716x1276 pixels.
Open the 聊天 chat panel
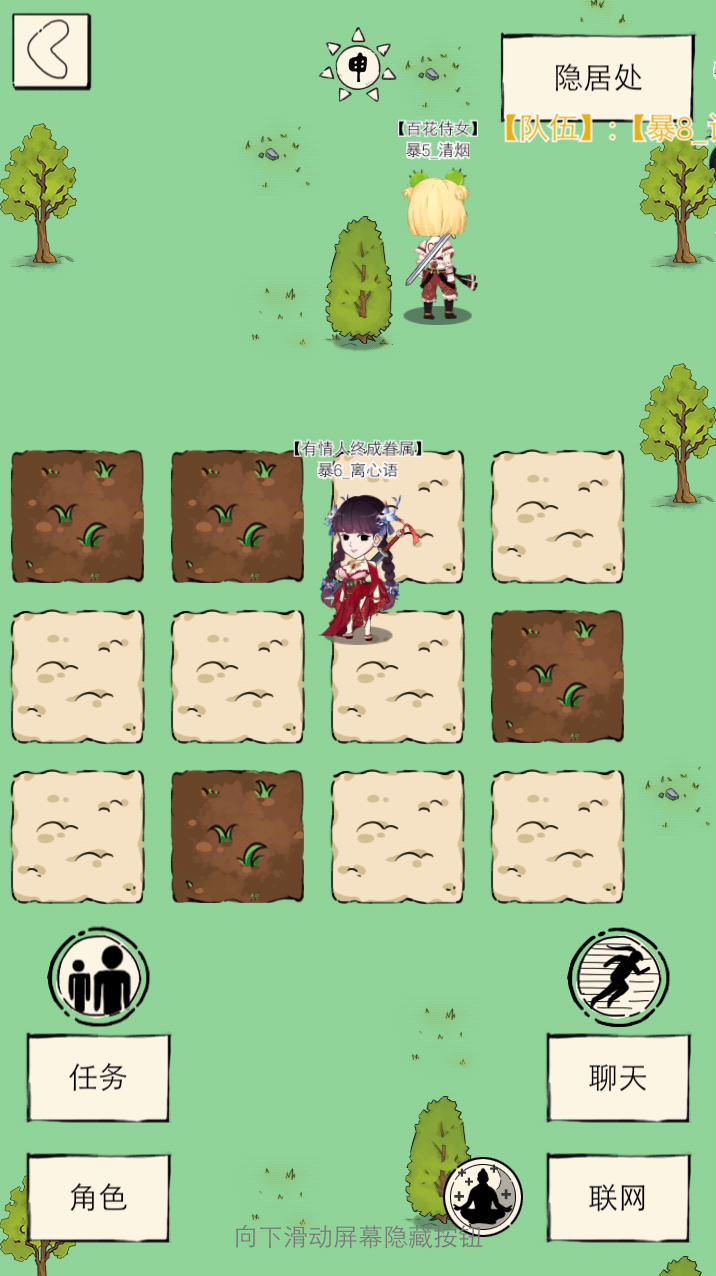coord(618,1077)
